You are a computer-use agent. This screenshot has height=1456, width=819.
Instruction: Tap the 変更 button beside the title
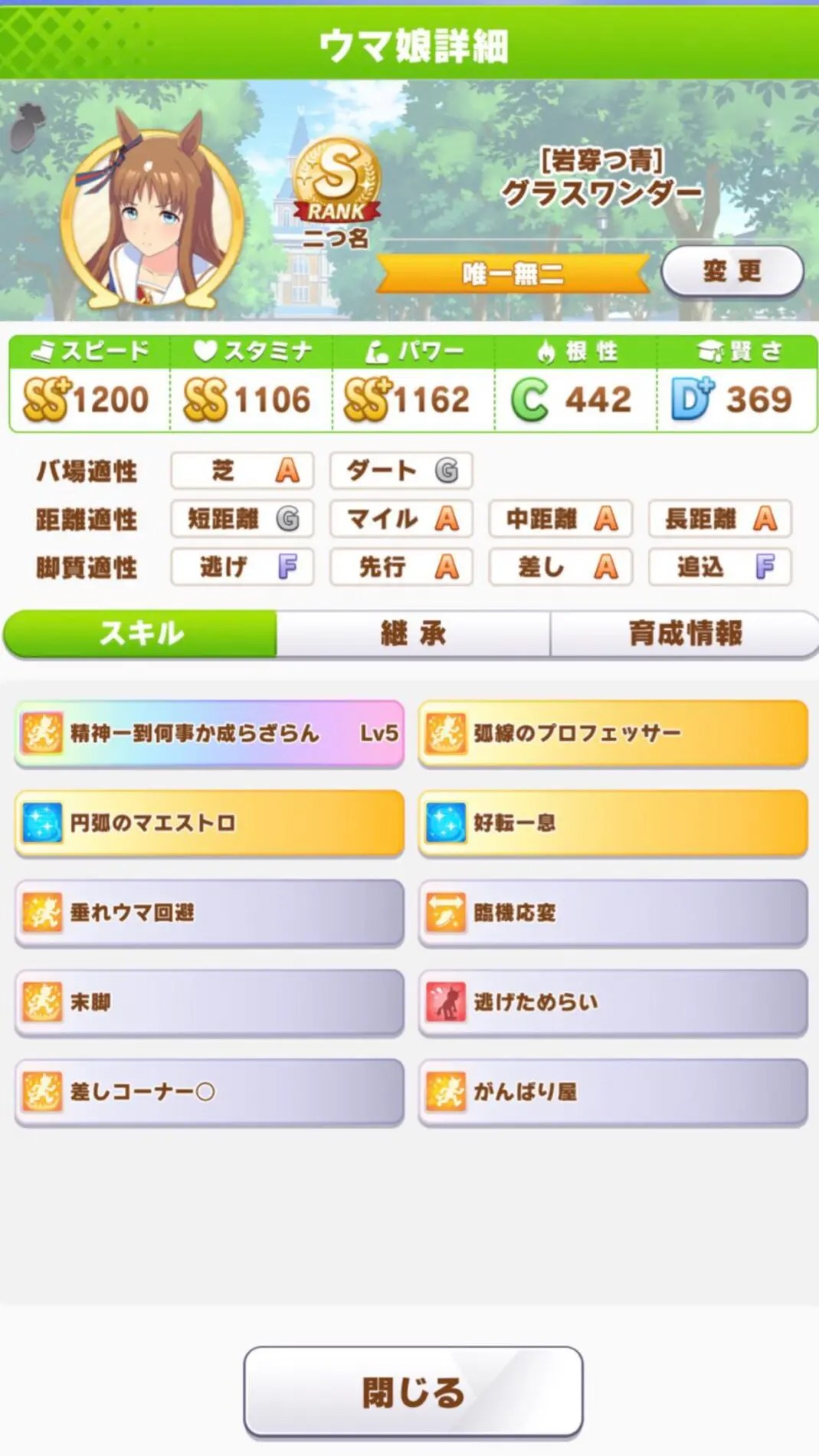click(x=732, y=271)
